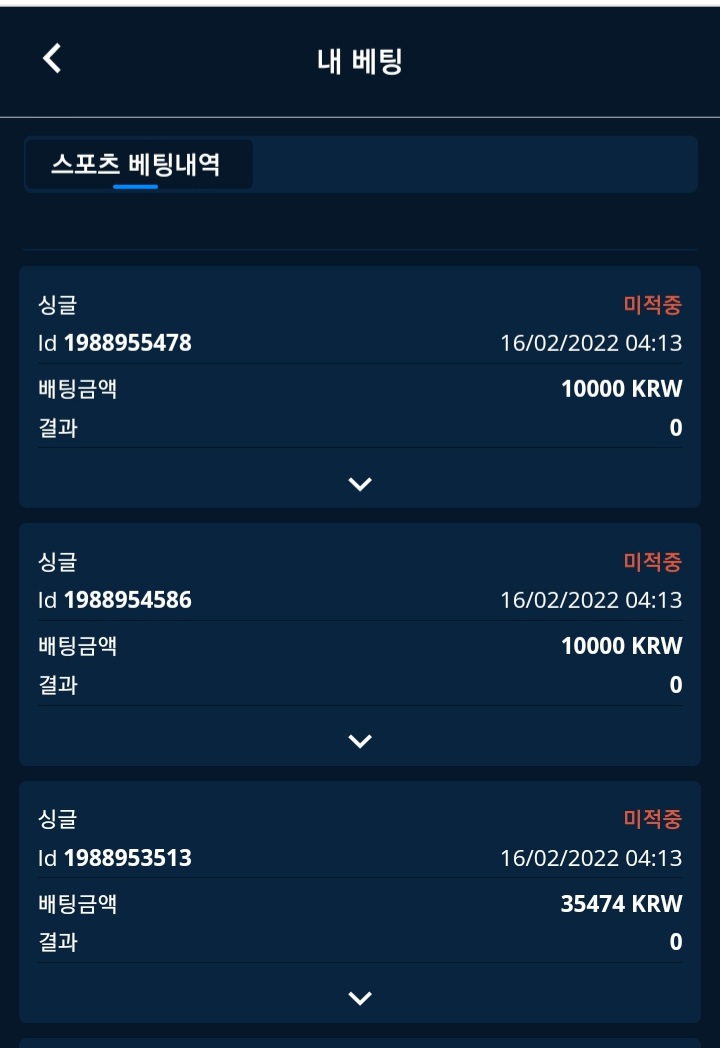The image size is (720, 1048).
Task: Expand bet Id 1988955478 details
Action: pos(360,484)
